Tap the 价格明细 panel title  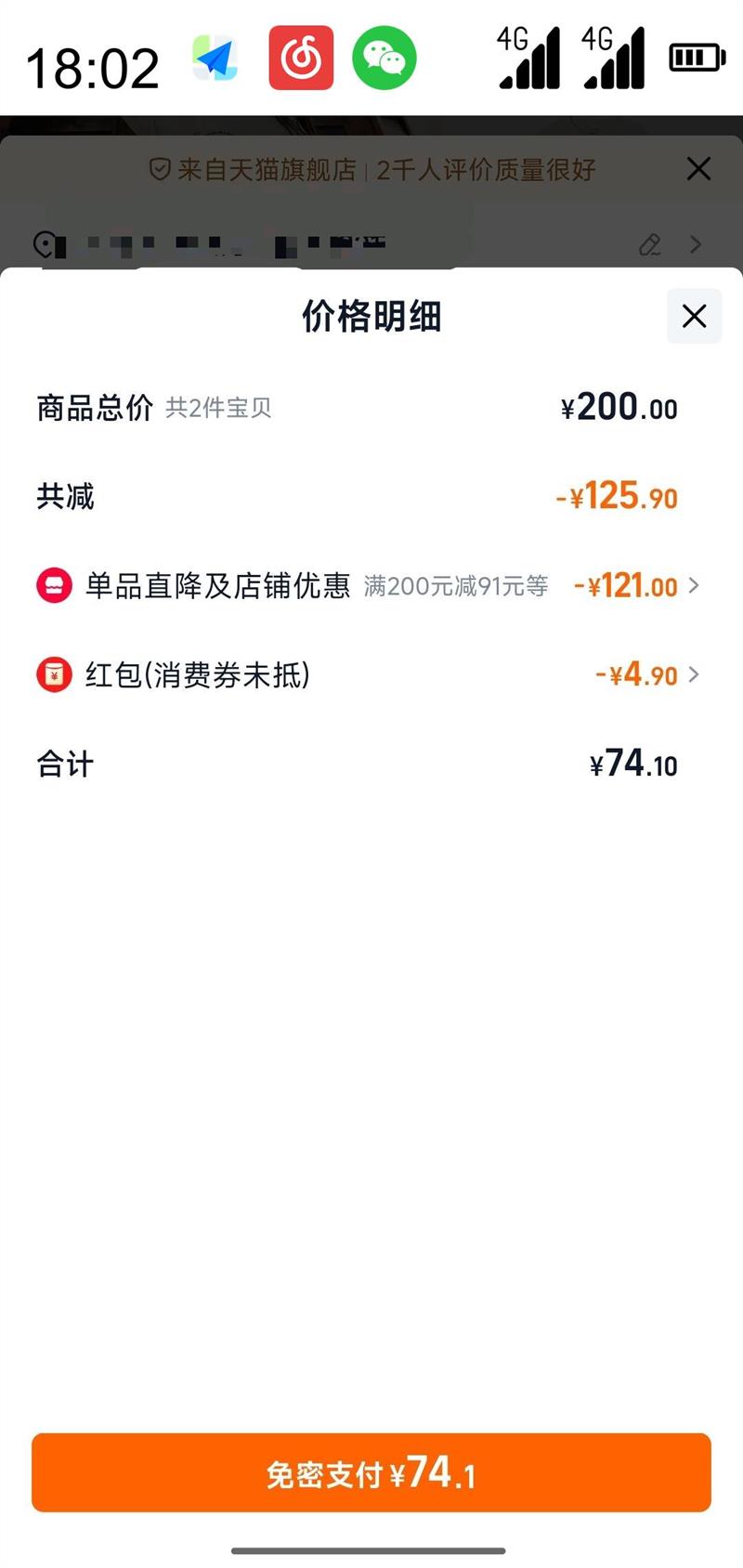[371, 317]
